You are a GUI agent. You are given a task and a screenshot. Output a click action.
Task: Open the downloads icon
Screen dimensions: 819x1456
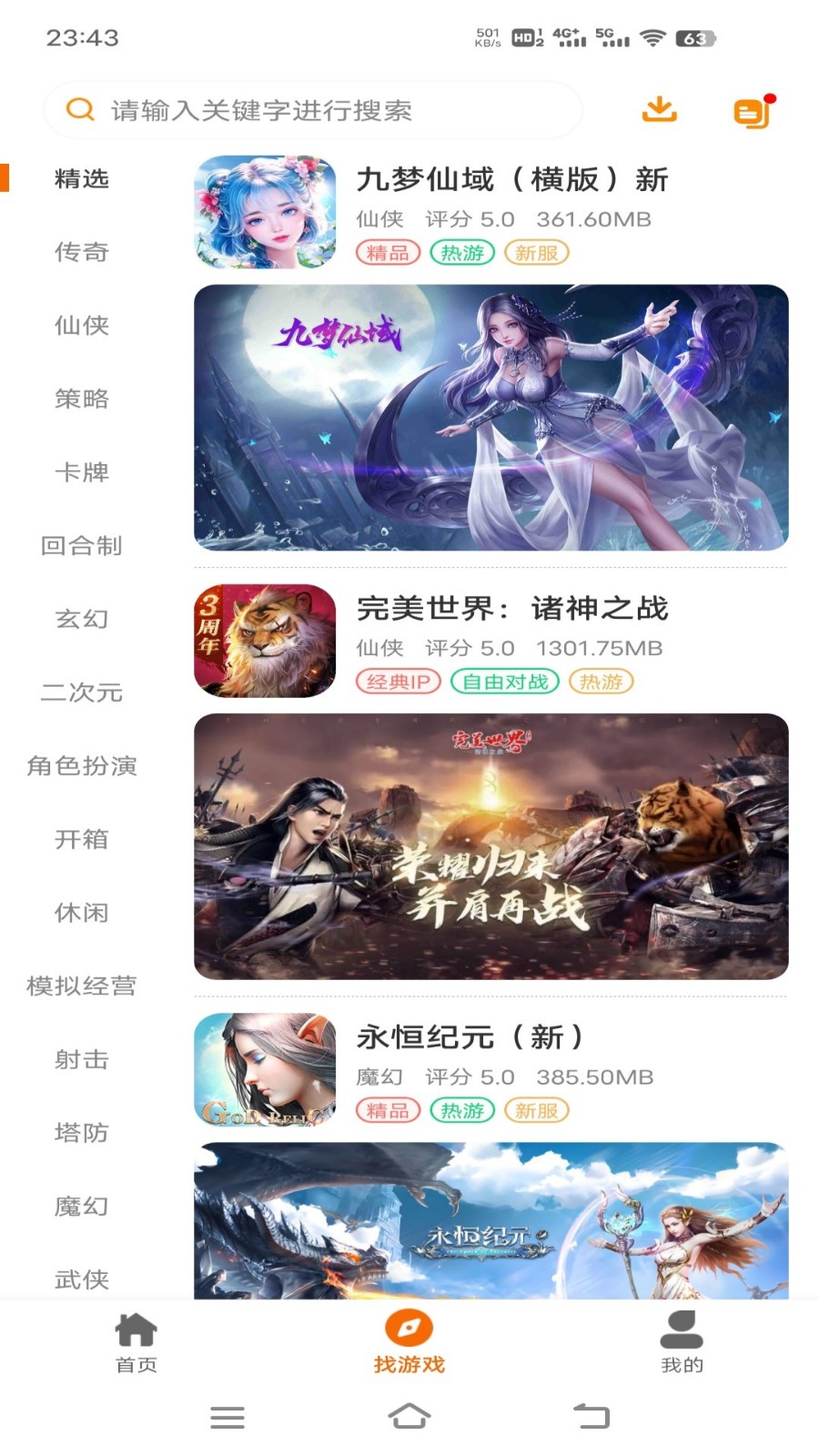(660, 110)
